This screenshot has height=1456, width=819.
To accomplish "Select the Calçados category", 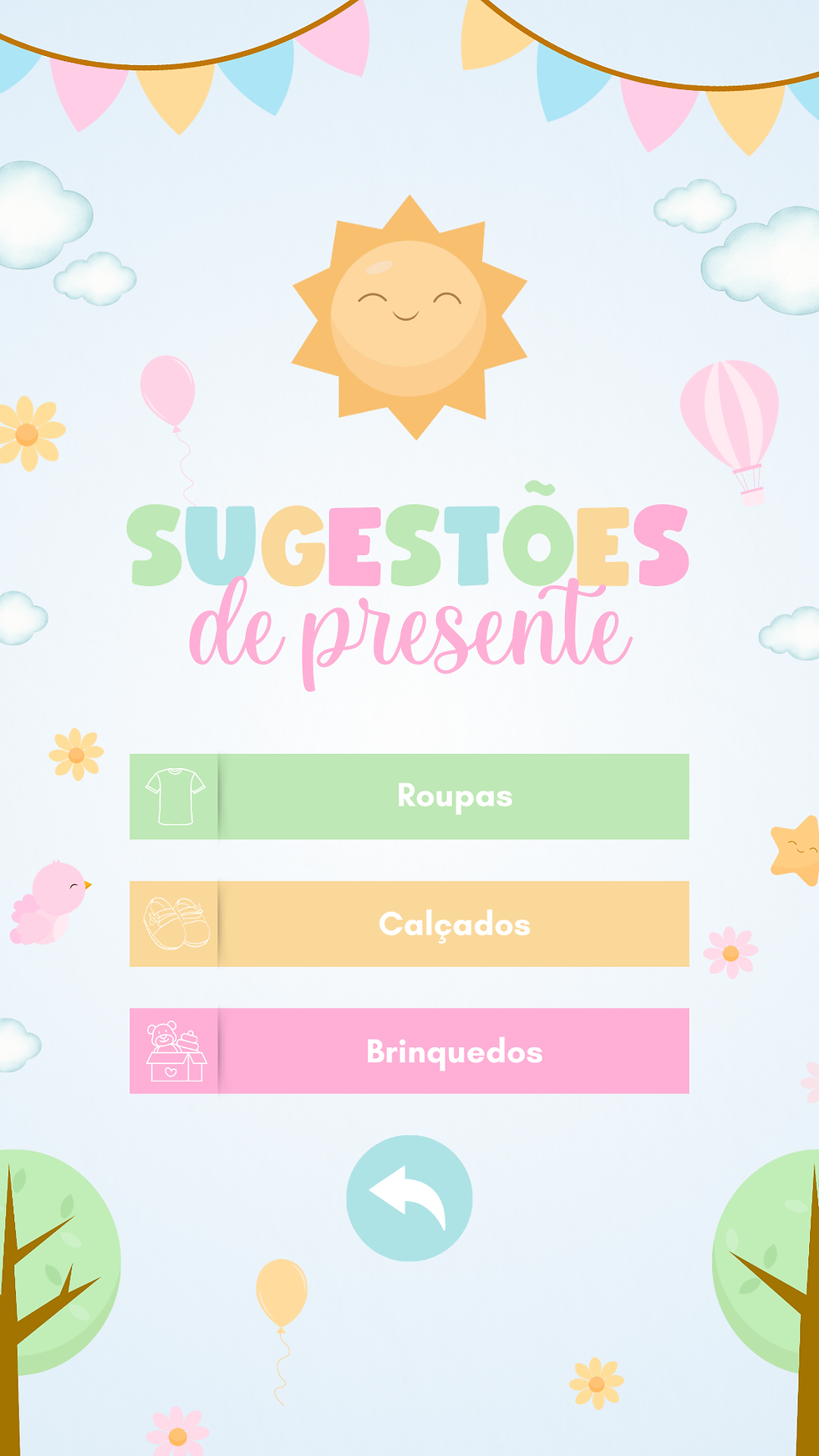I will [409, 924].
